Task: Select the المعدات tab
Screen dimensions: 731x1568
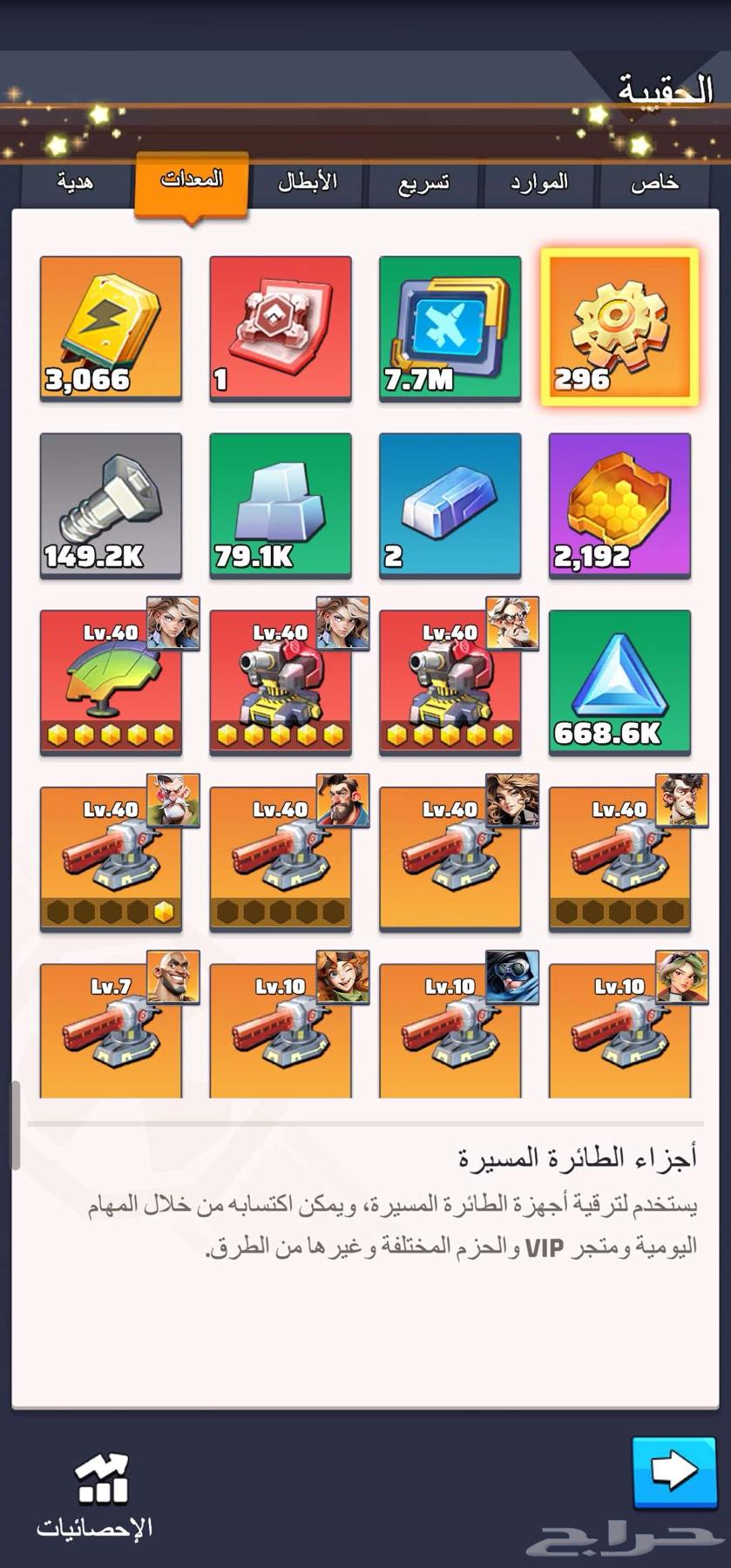Action: [x=192, y=180]
